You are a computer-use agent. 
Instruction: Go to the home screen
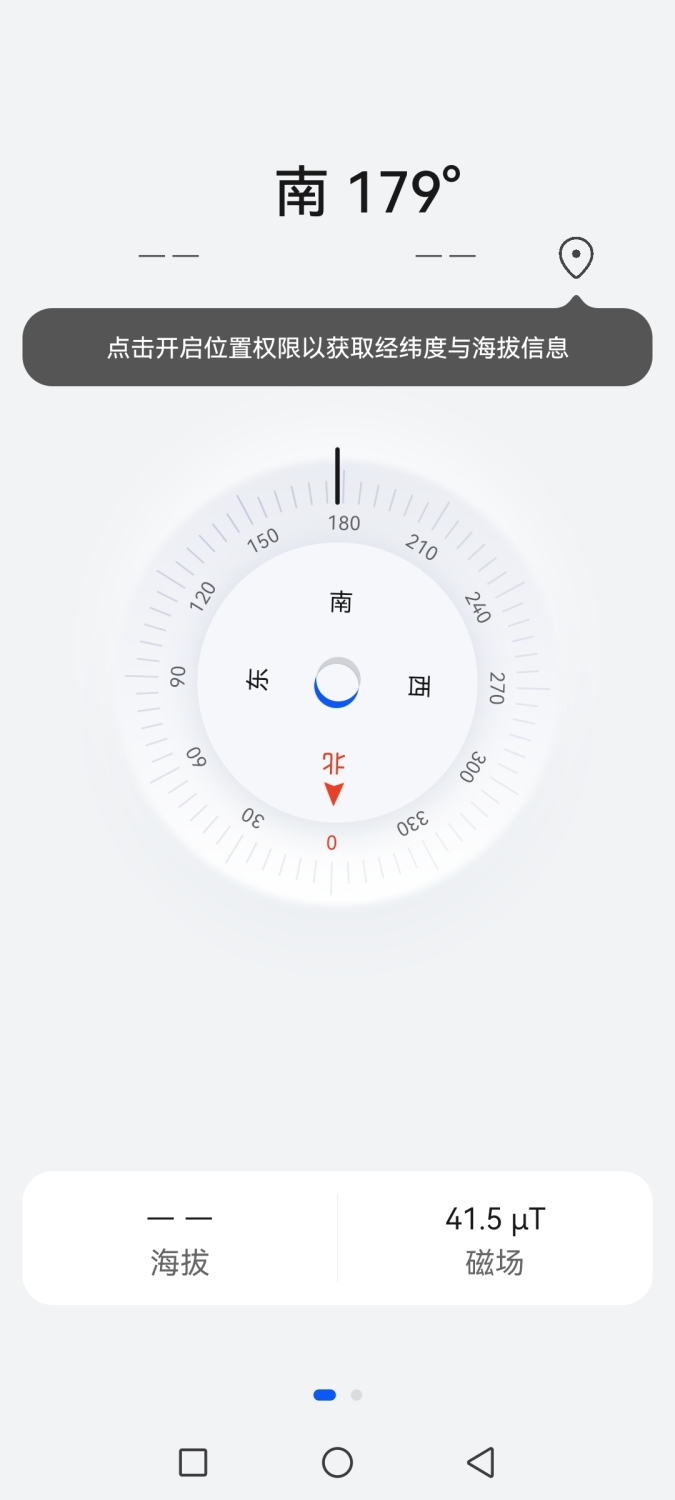click(x=337, y=1462)
